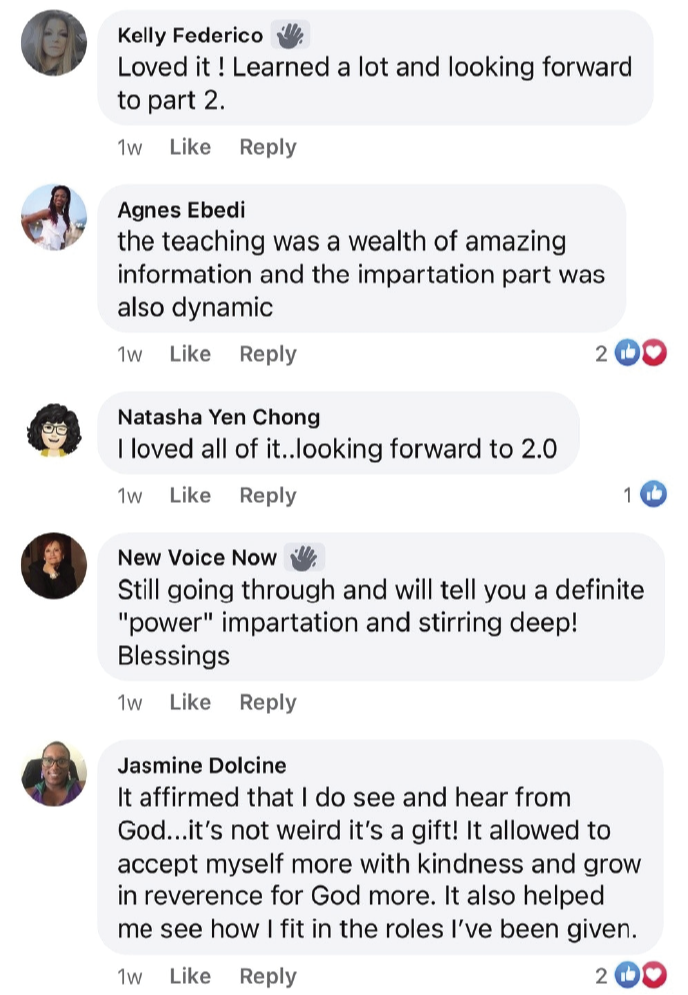Like Kelly Federico's comment
Screen dimensions: 688x995
(x=190, y=147)
